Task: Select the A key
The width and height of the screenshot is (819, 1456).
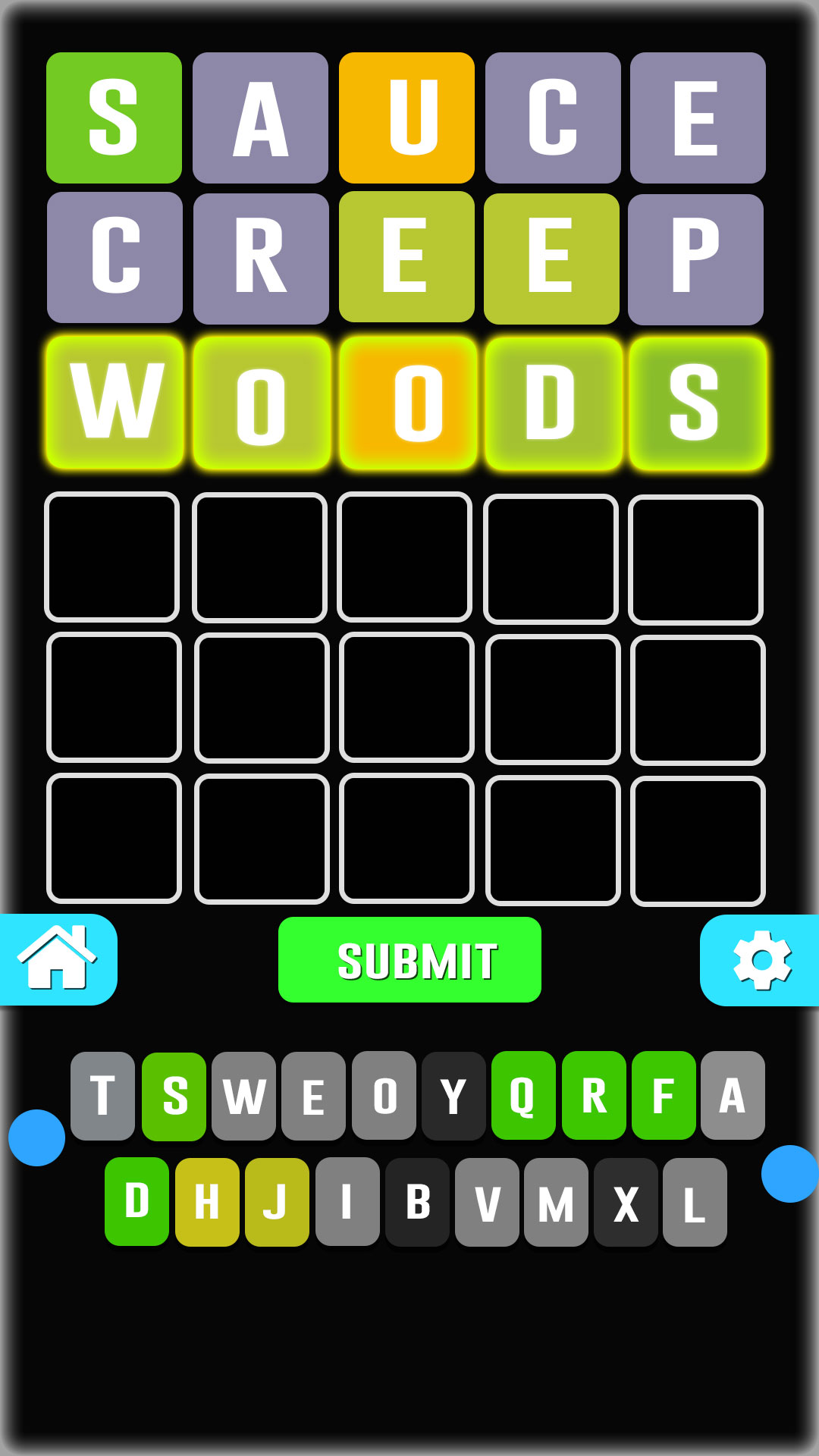Action: (733, 1096)
